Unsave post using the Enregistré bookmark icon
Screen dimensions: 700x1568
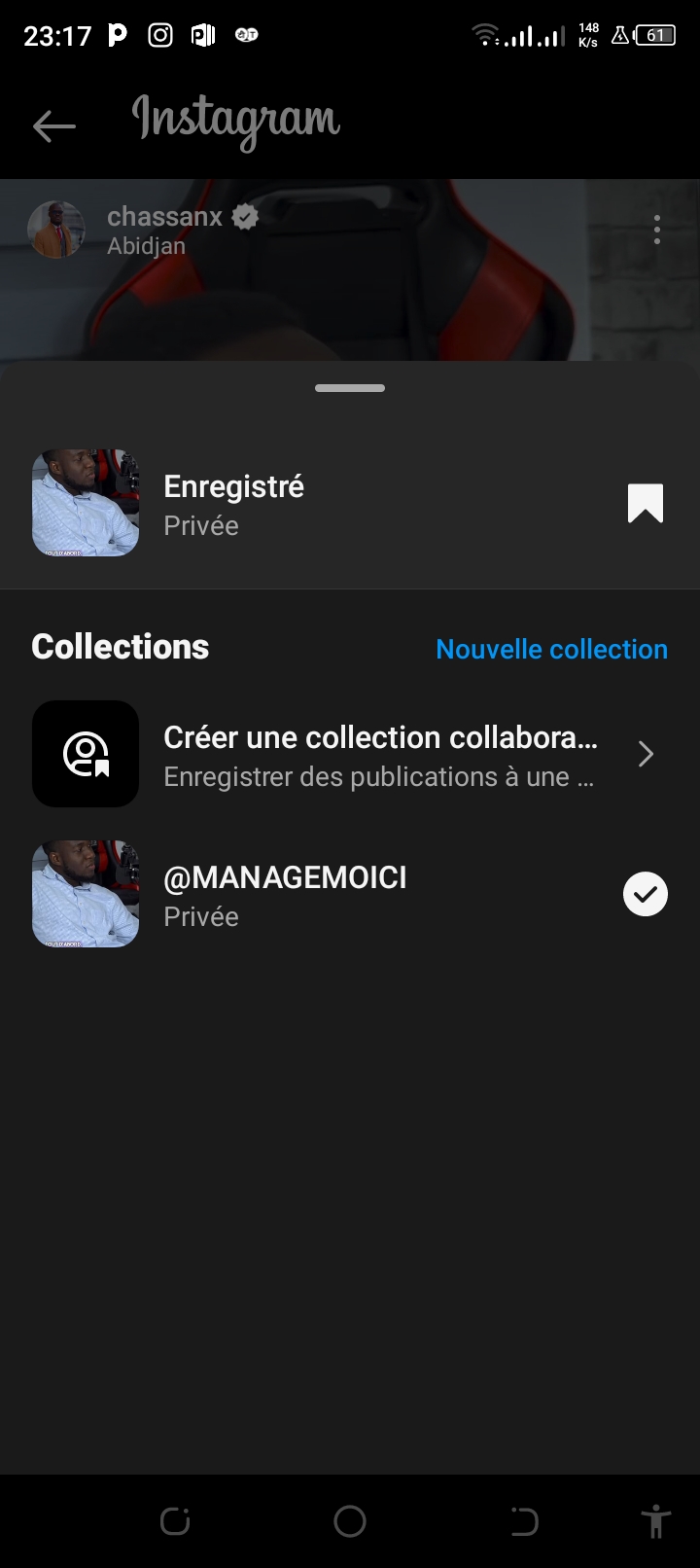(646, 504)
